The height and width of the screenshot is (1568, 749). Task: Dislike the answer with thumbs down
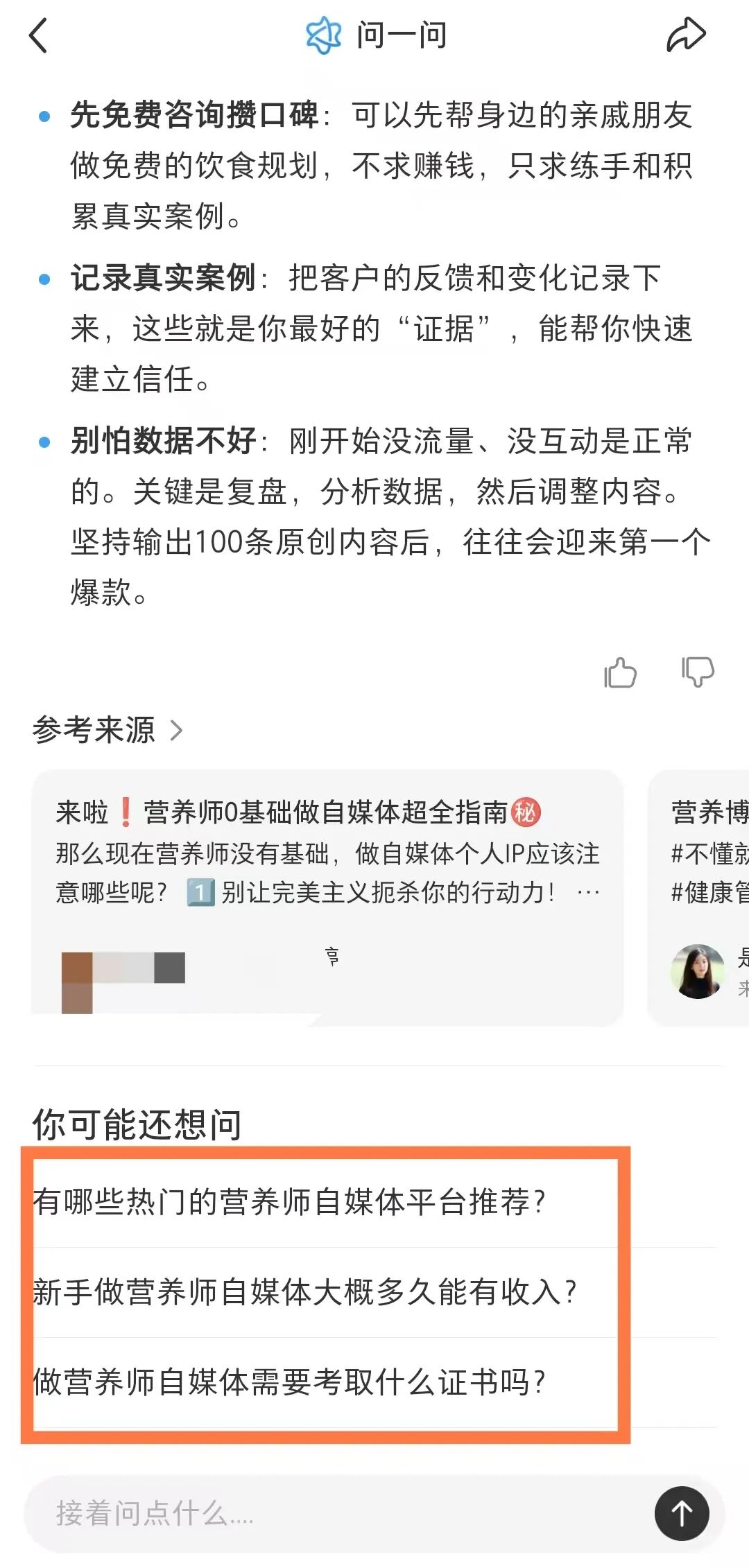click(697, 672)
